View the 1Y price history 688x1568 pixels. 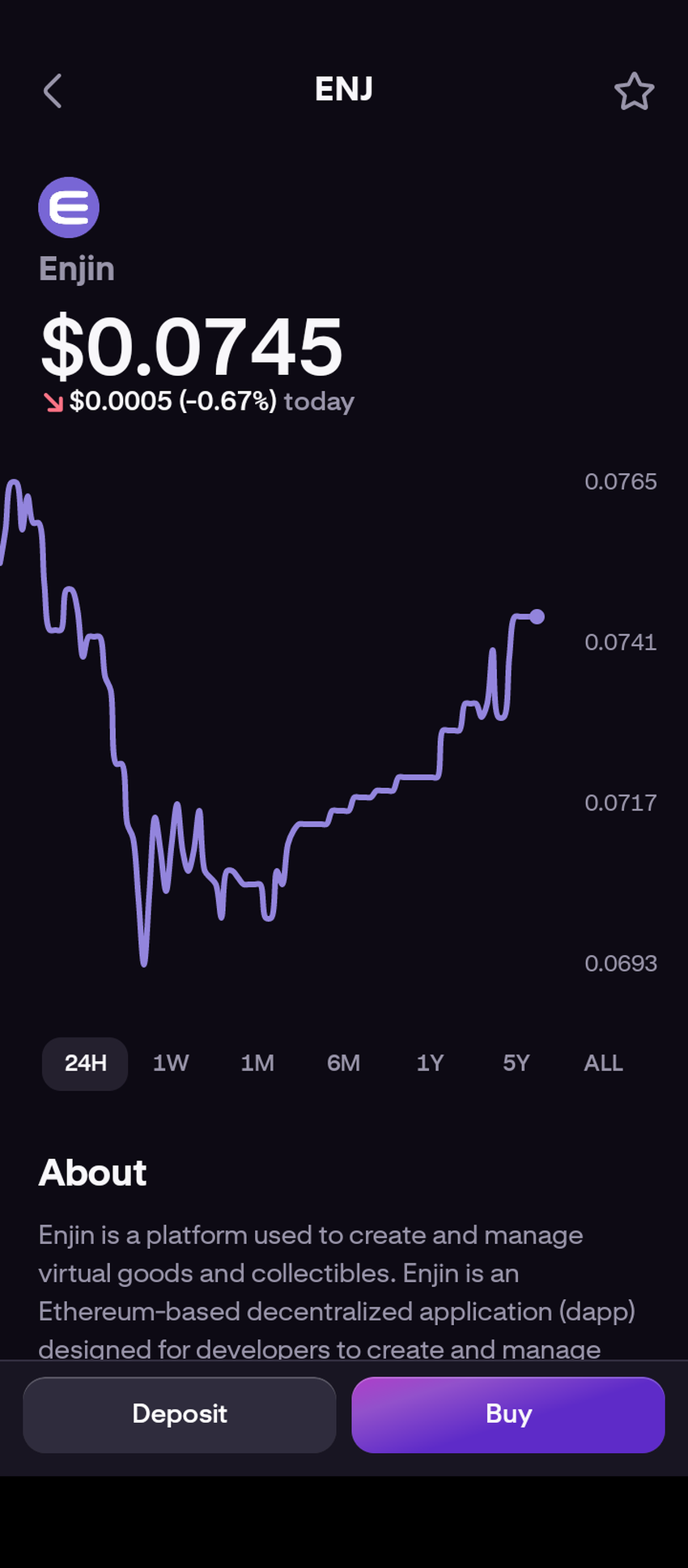(430, 1063)
